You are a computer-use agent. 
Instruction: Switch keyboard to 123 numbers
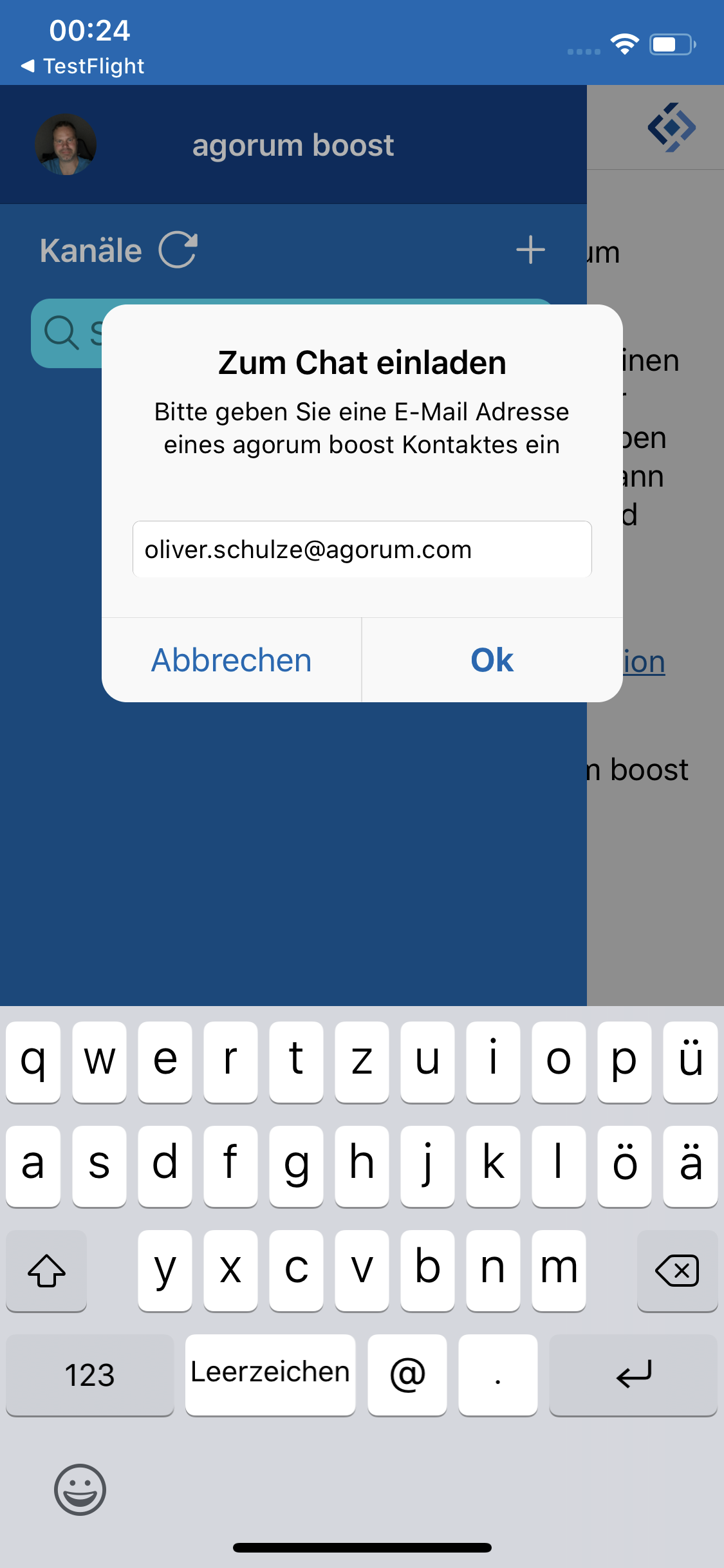90,1375
